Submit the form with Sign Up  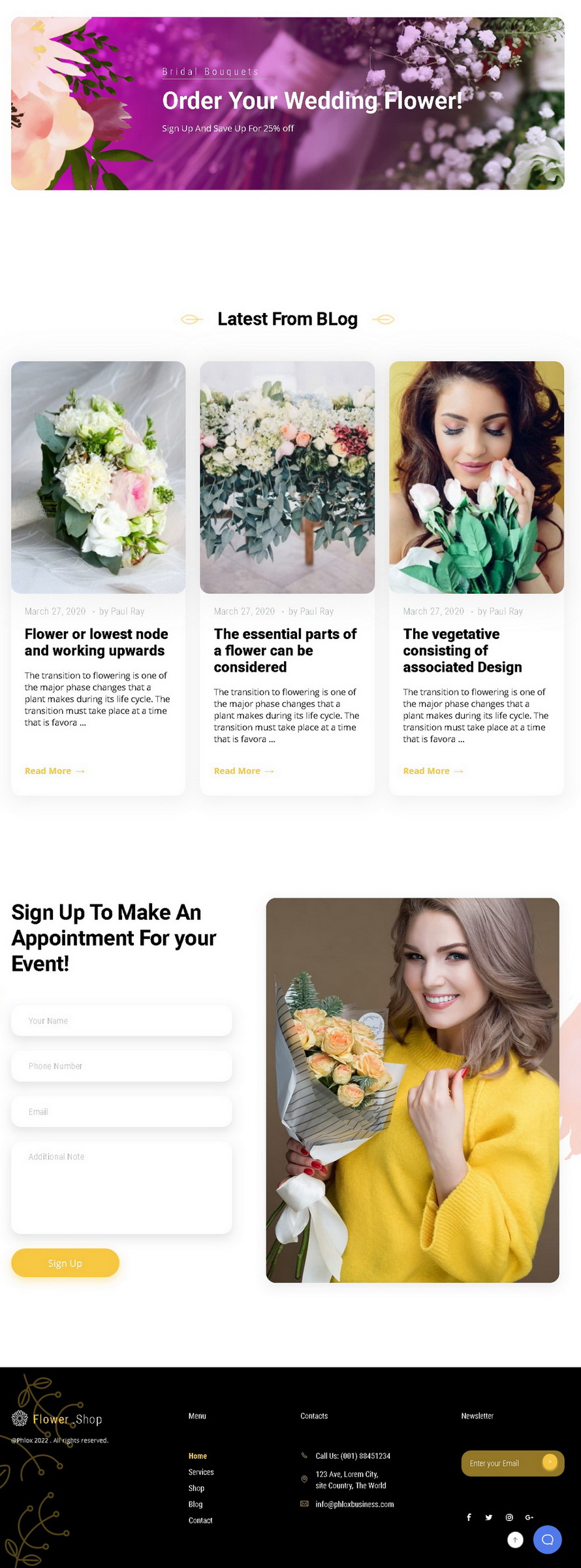[65, 1263]
